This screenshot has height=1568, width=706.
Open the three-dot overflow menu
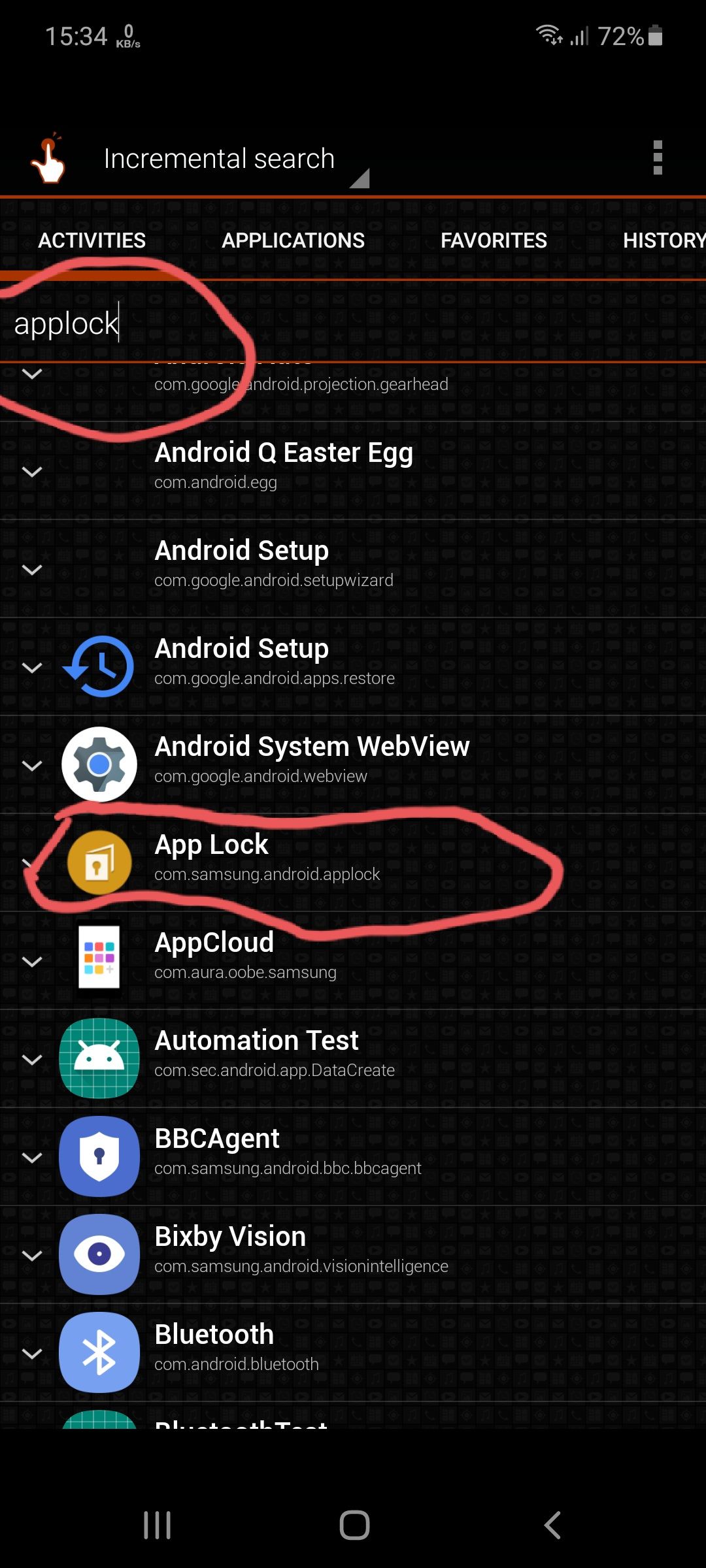[x=658, y=158]
